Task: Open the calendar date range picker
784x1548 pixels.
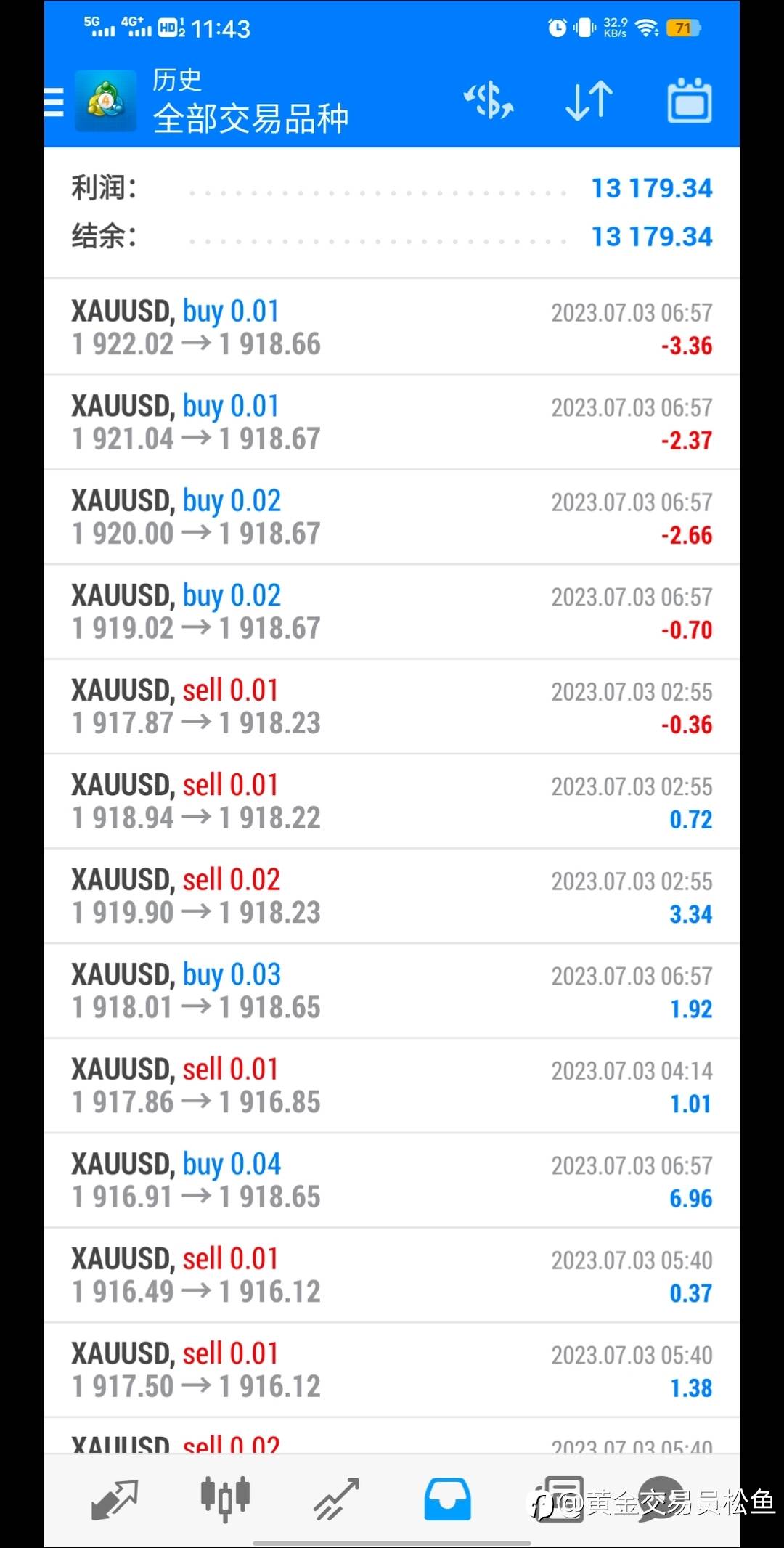Action: [x=689, y=101]
